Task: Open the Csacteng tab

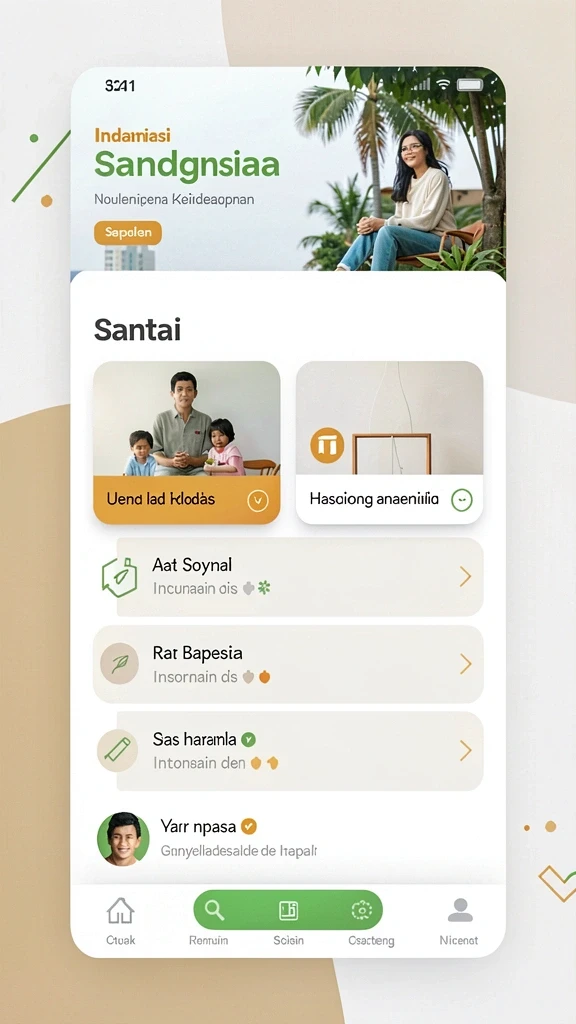Action: (x=371, y=921)
